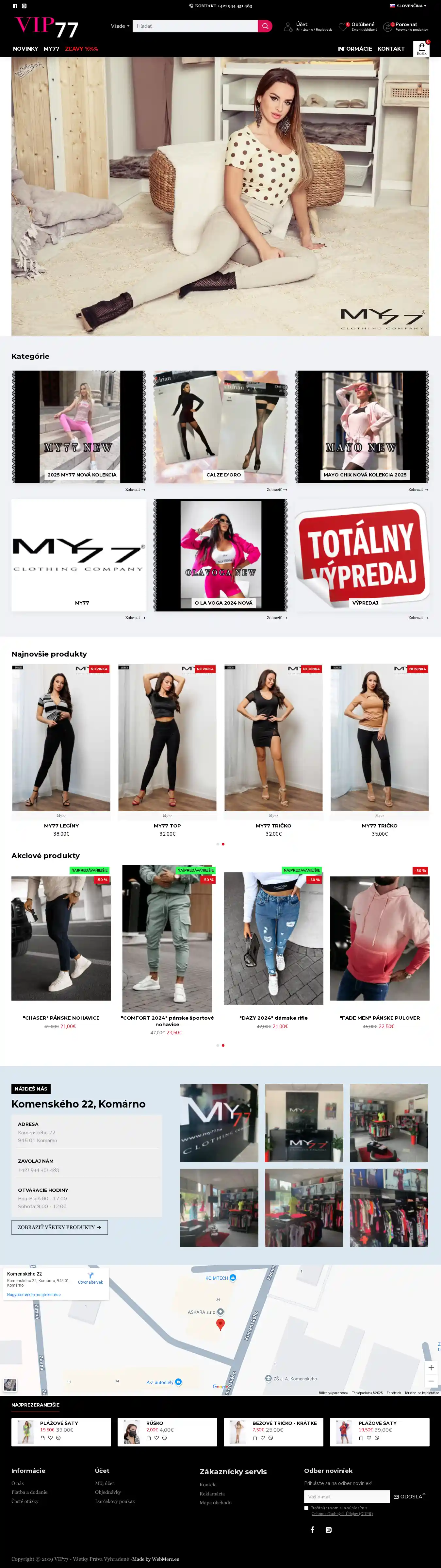
Task: Focus the Hľadať search field
Action: [195, 26]
